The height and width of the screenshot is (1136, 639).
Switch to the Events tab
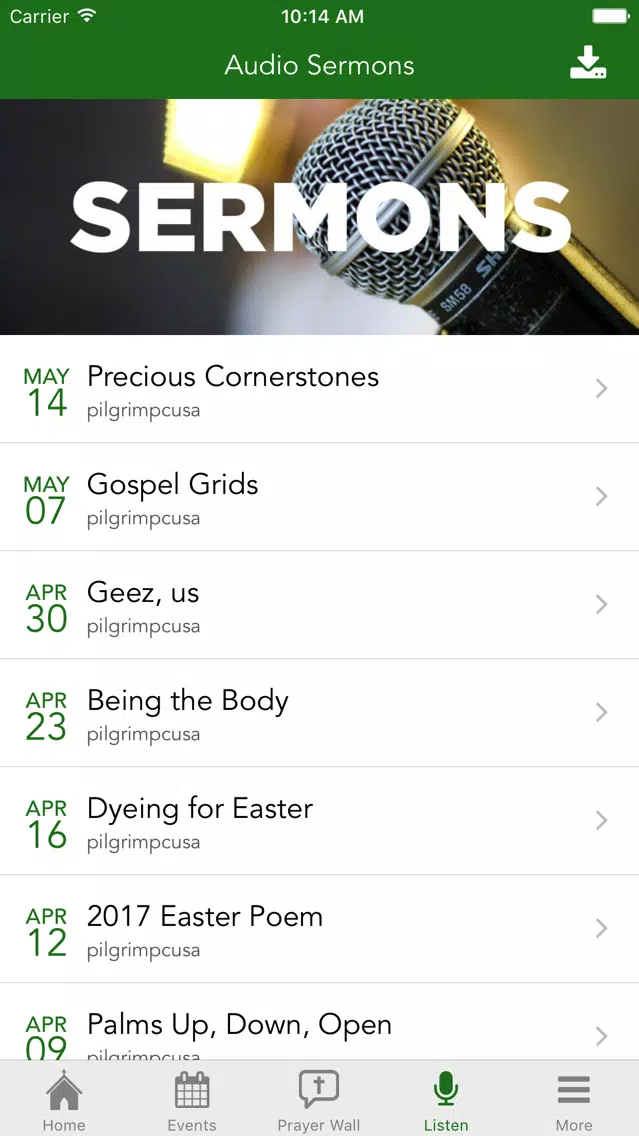[x=192, y=1100]
